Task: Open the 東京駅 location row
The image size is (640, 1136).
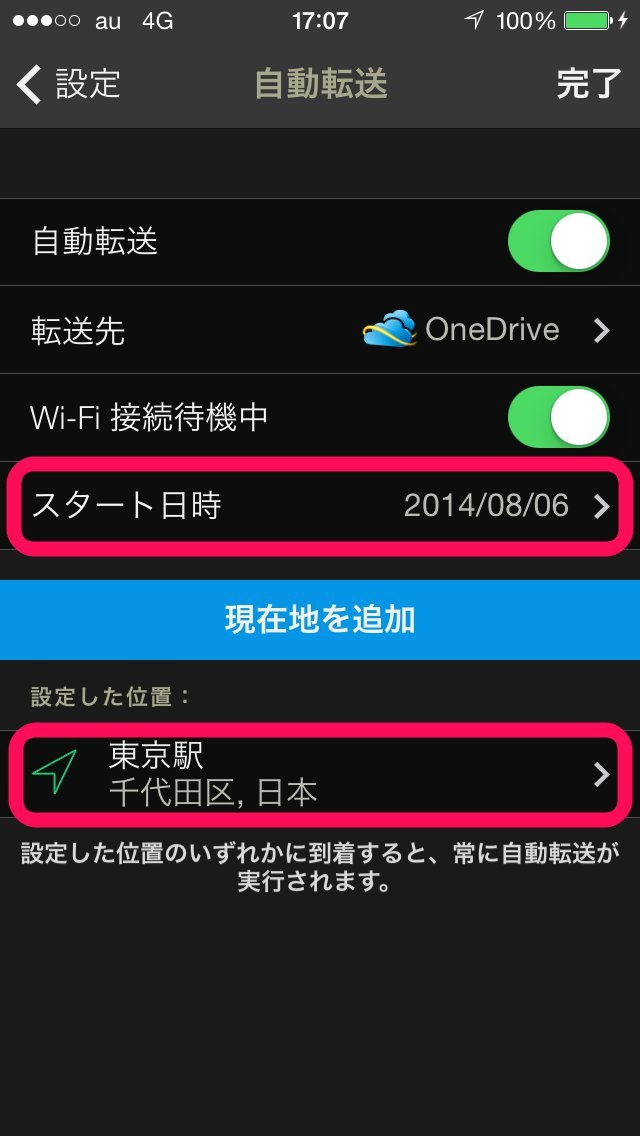Action: click(x=320, y=773)
